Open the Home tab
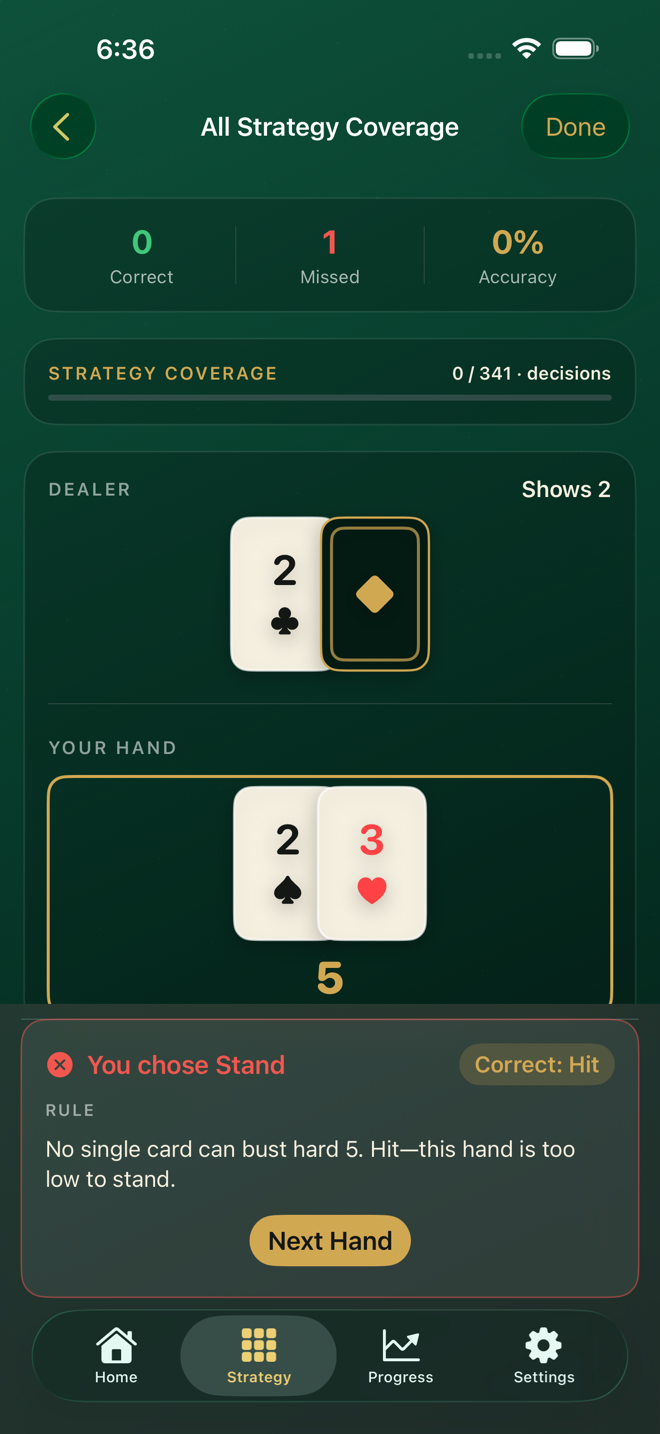Screen dimensions: 660x1434 pos(116,1356)
